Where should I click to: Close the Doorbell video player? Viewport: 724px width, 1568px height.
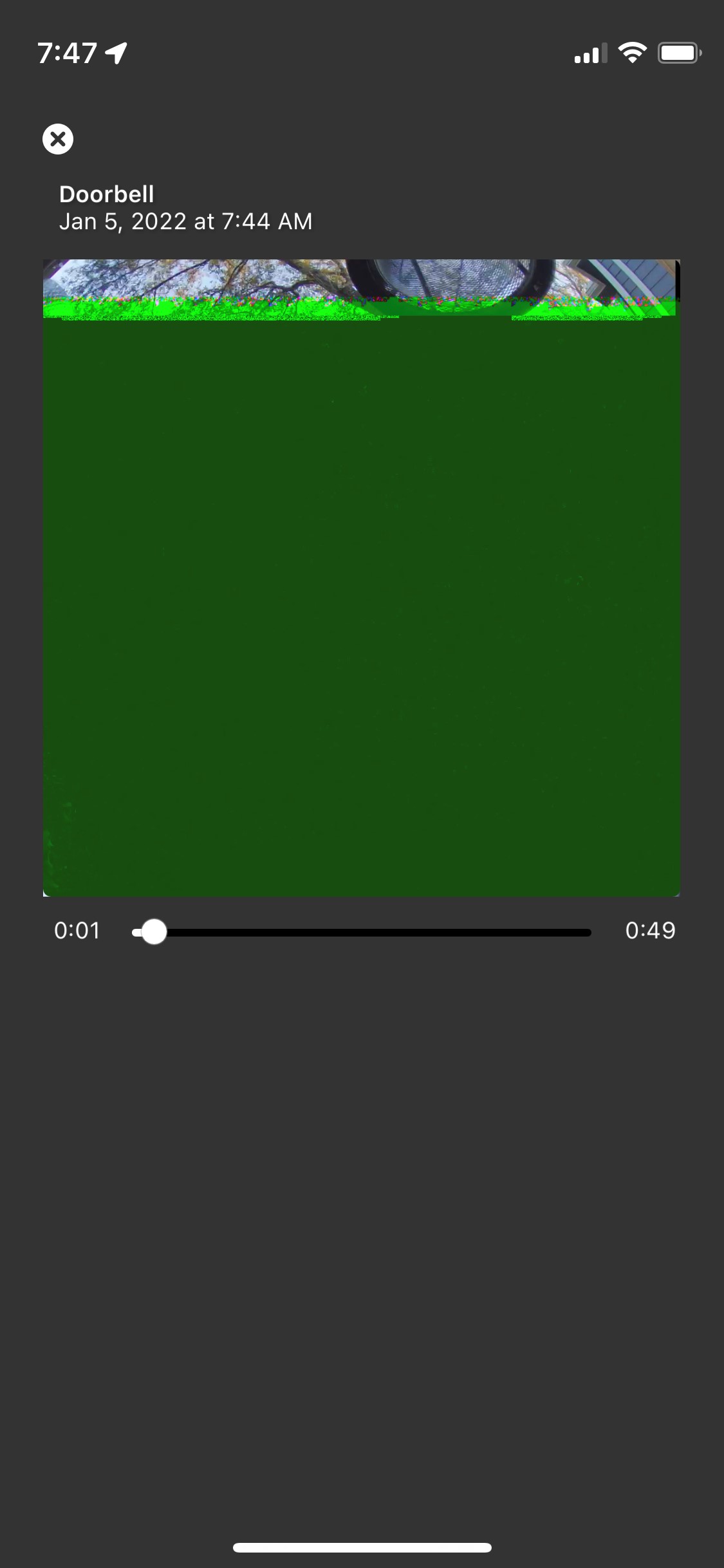pyautogui.click(x=58, y=139)
